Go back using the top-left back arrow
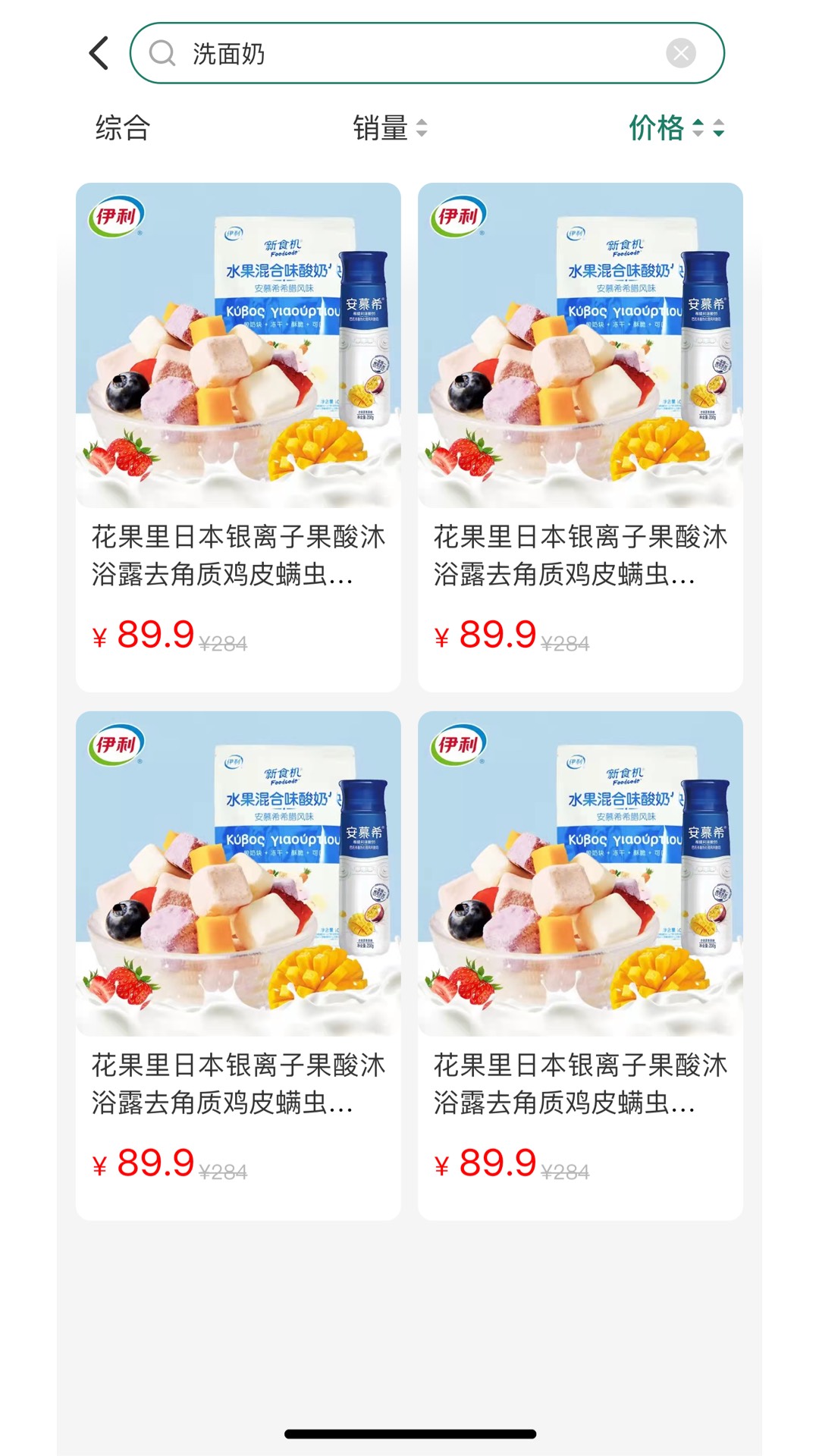The height and width of the screenshot is (1456, 819). (x=99, y=53)
